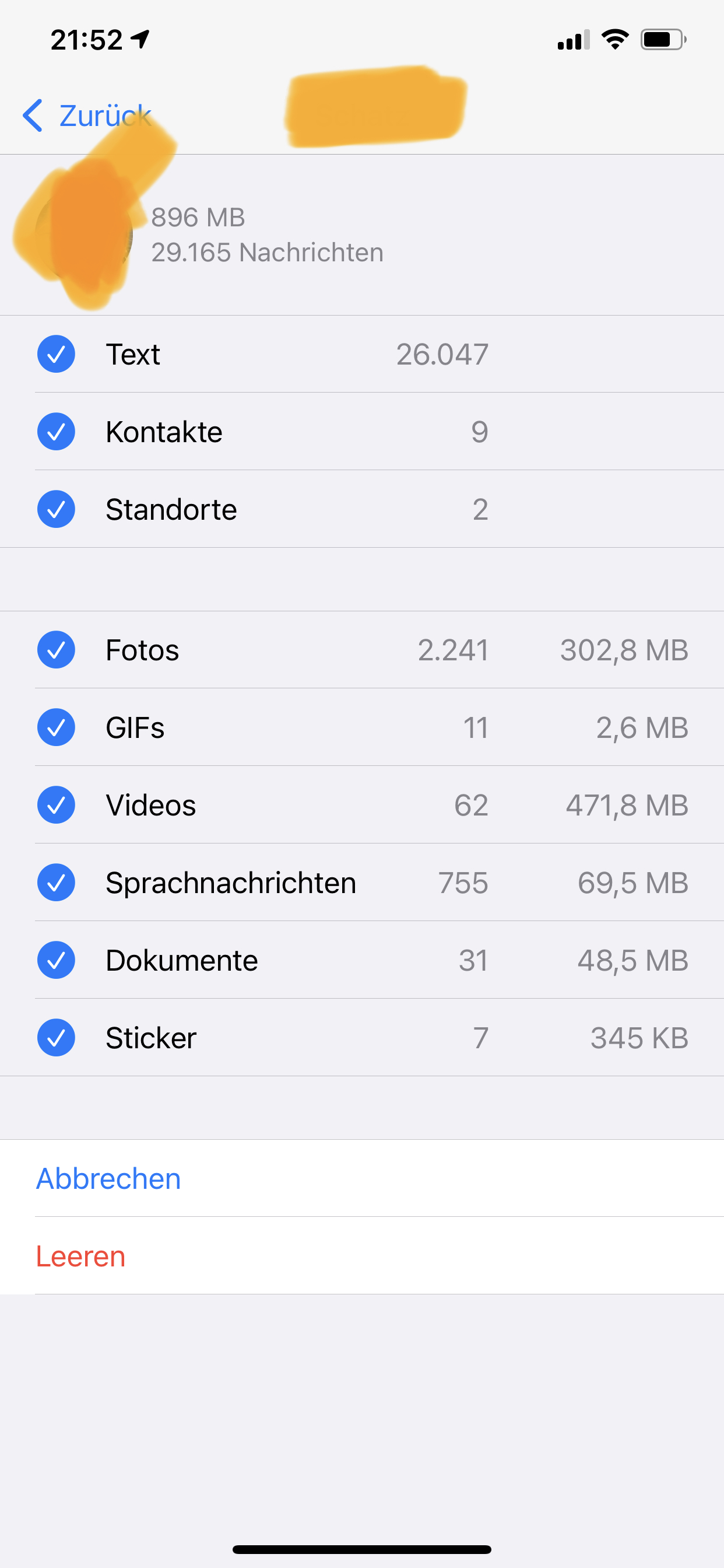Image resolution: width=724 pixels, height=1568 pixels.
Task: Tap the red Leeren button
Action: click(x=80, y=1256)
